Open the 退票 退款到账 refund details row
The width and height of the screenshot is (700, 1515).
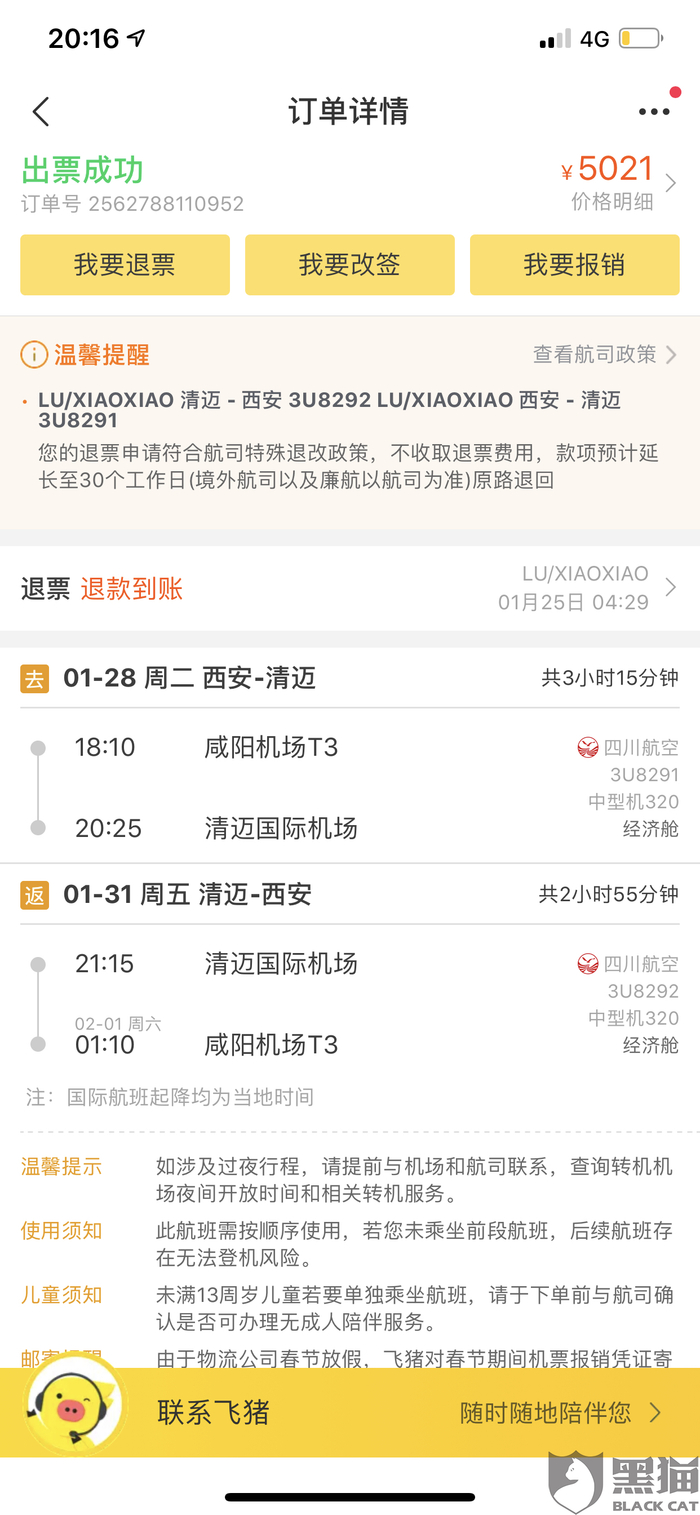(350, 588)
